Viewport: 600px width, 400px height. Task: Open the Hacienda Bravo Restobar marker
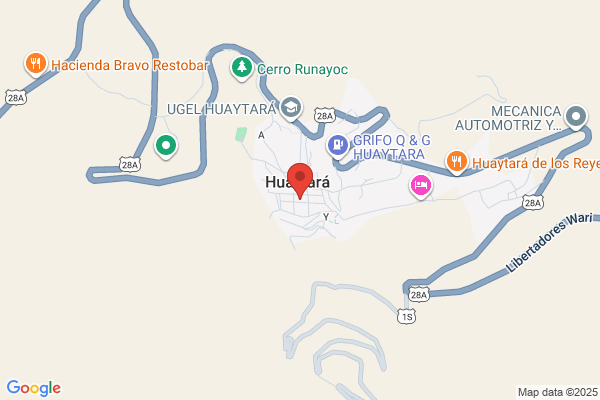coord(36,64)
